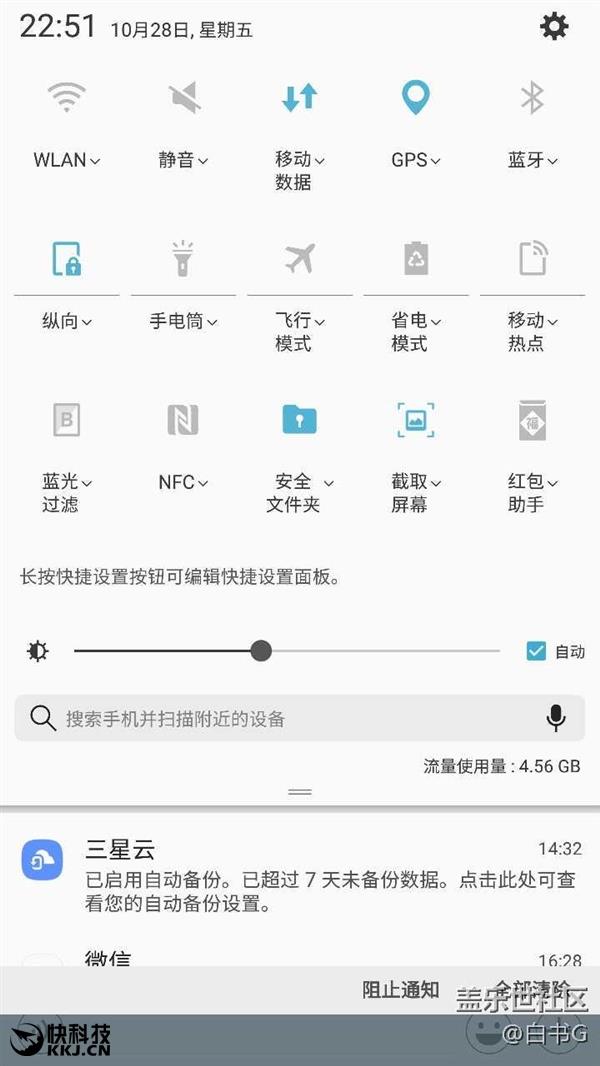Enable 飞行模式 airplane mode
The height and width of the screenshot is (1066, 600).
point(300,259)
